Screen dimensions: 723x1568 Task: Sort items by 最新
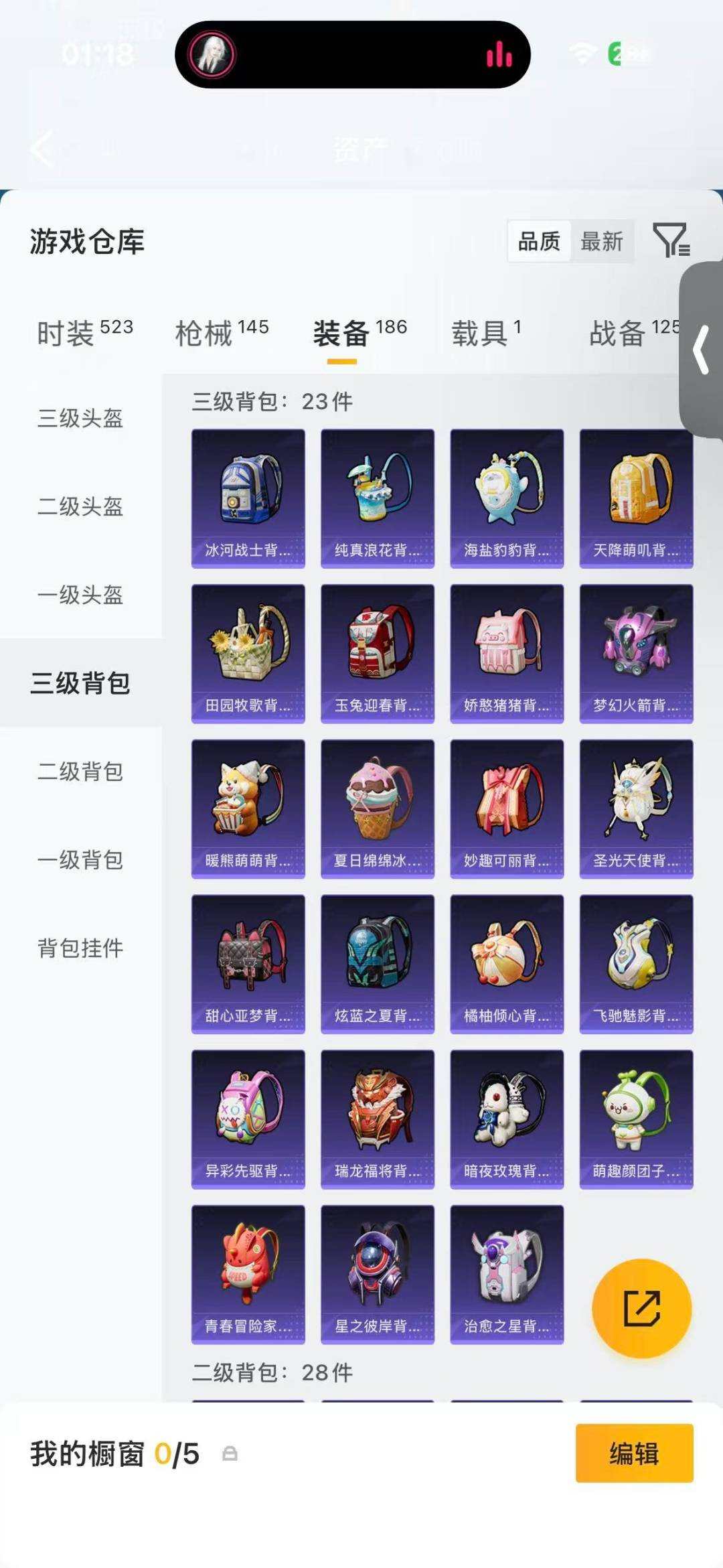tap(602, 242)
